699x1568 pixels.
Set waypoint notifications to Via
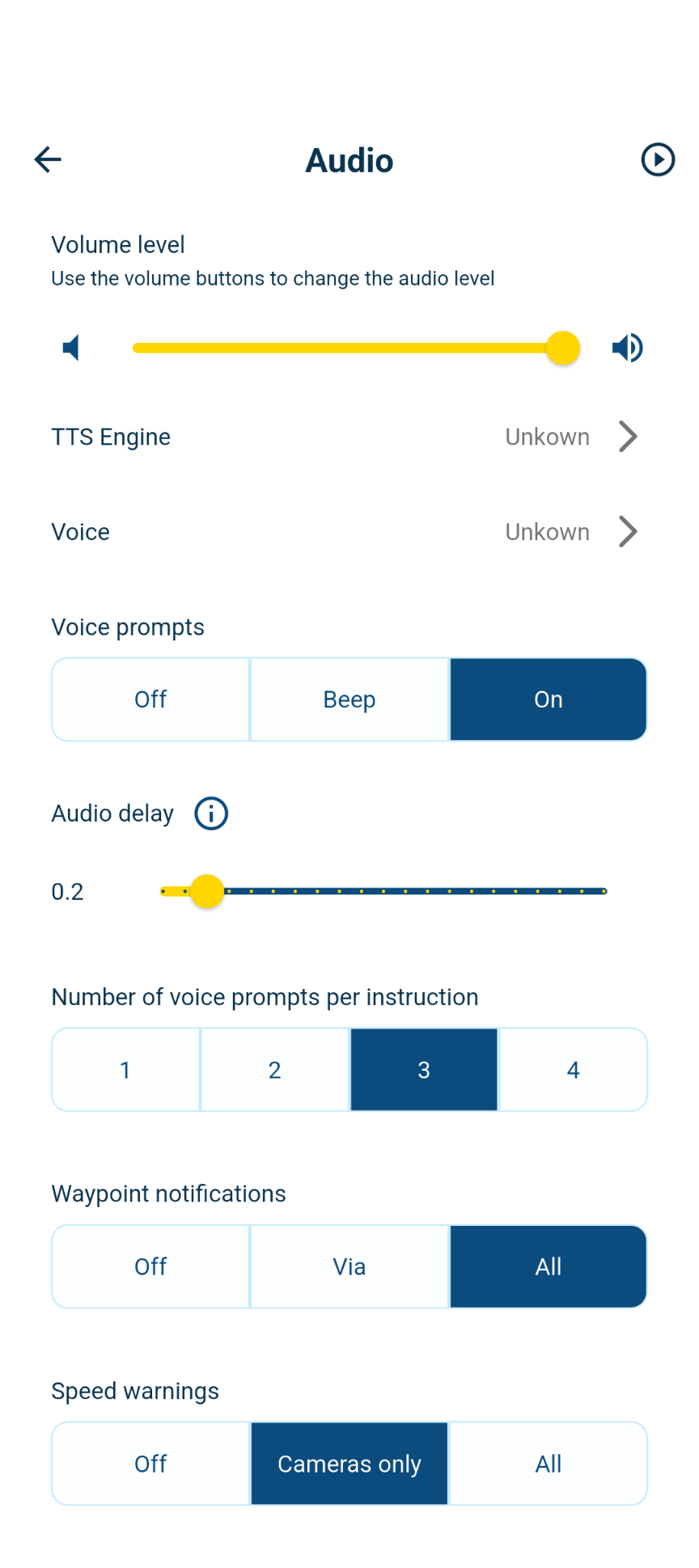pos(349,1266)
